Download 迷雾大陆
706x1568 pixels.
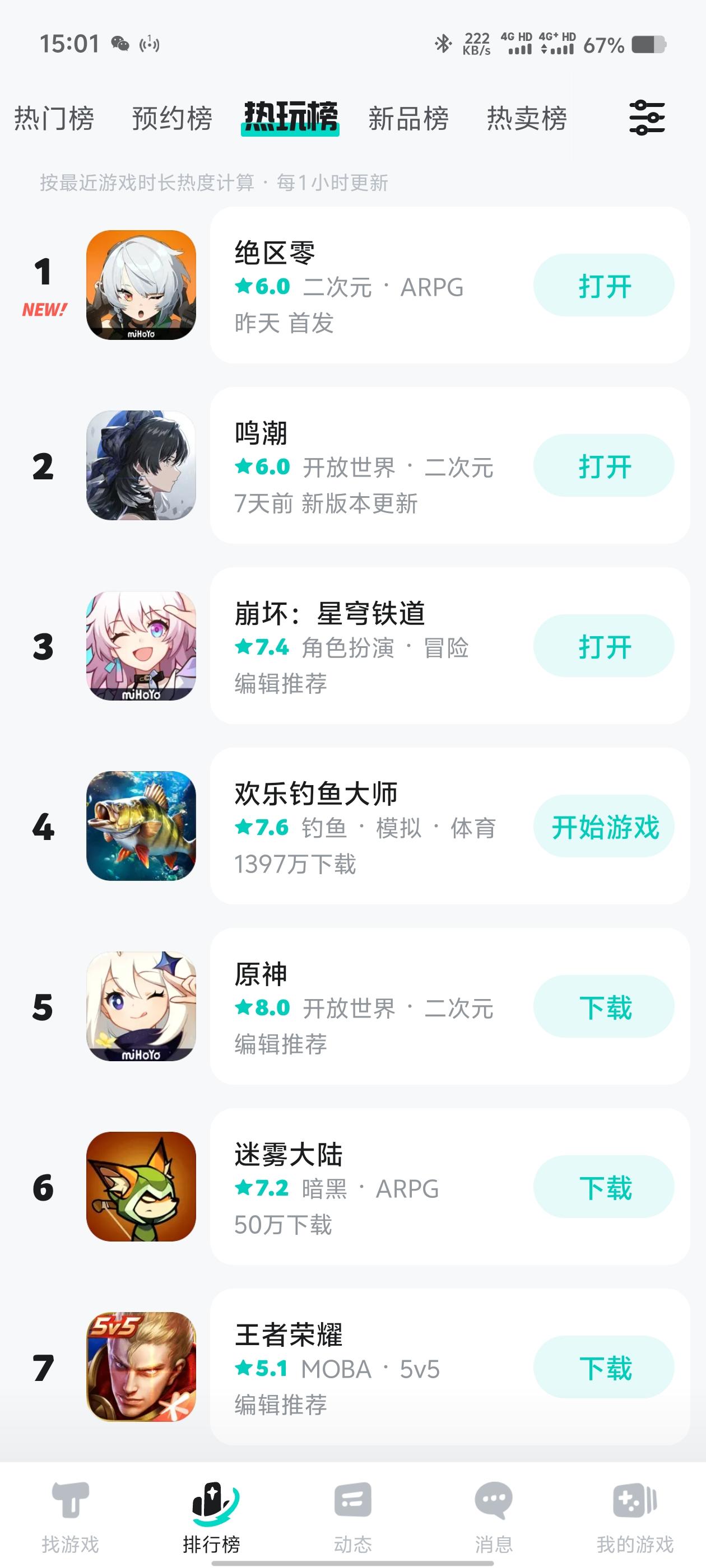click(x=603, y=1186)
